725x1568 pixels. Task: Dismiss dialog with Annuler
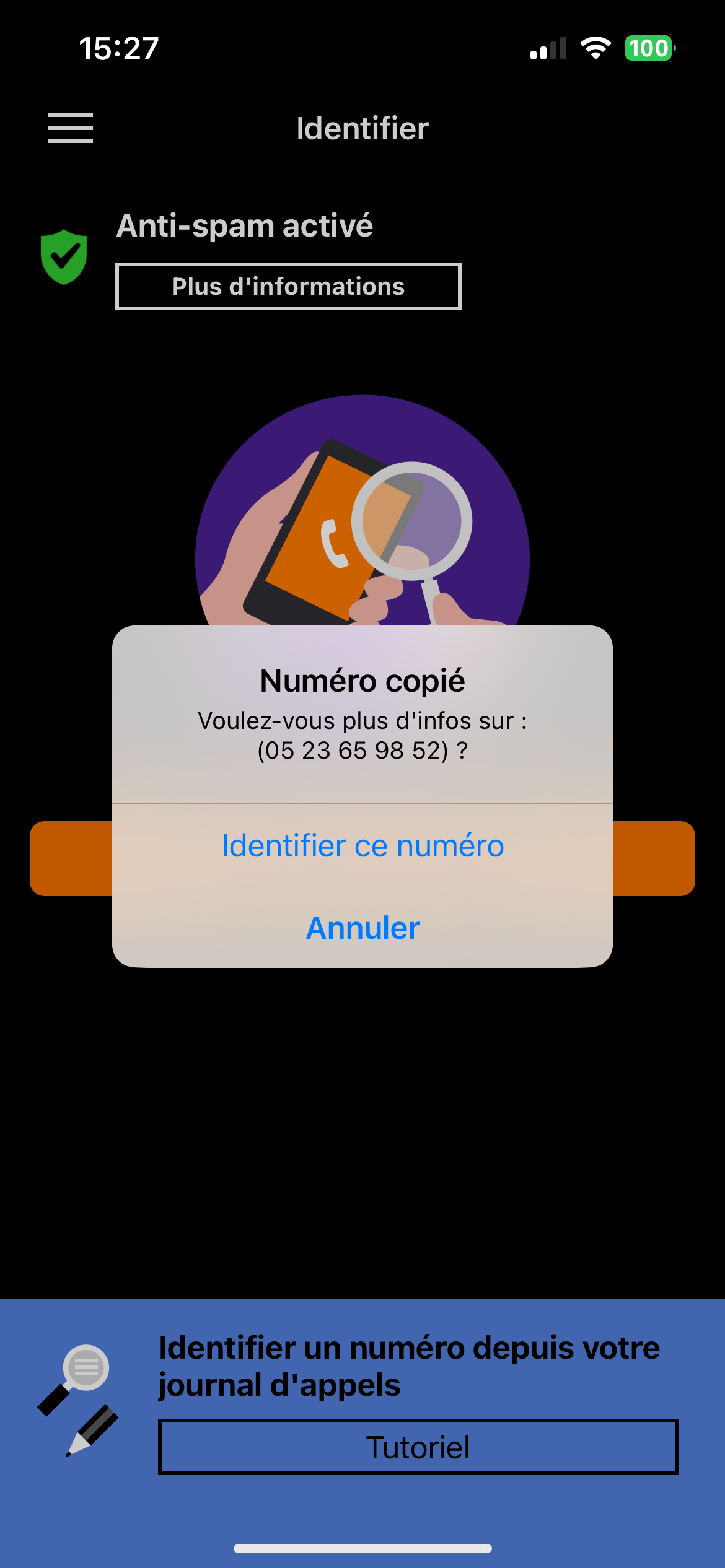tap(362, 928)
